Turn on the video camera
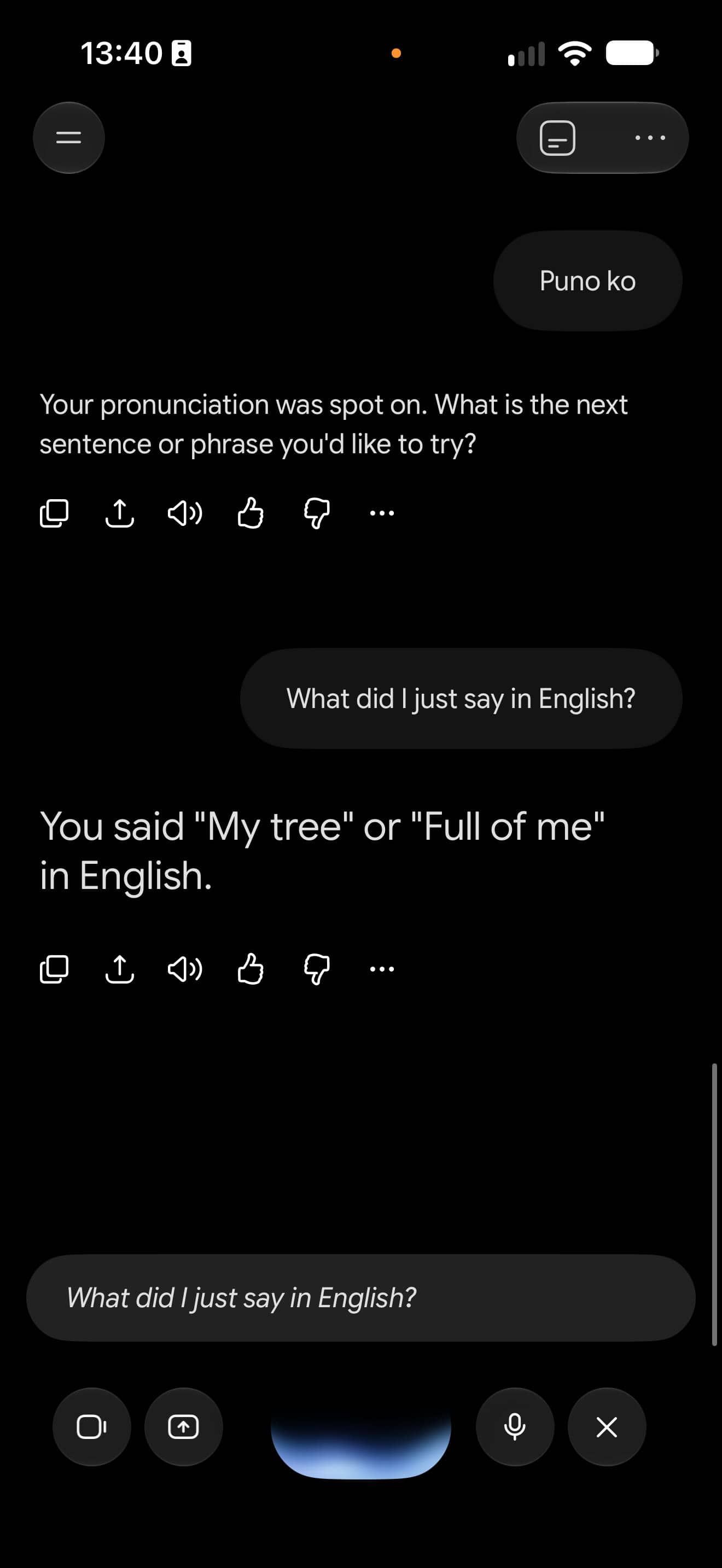The width and height of the screenshot is (722, 1568). coord(92,1427)
